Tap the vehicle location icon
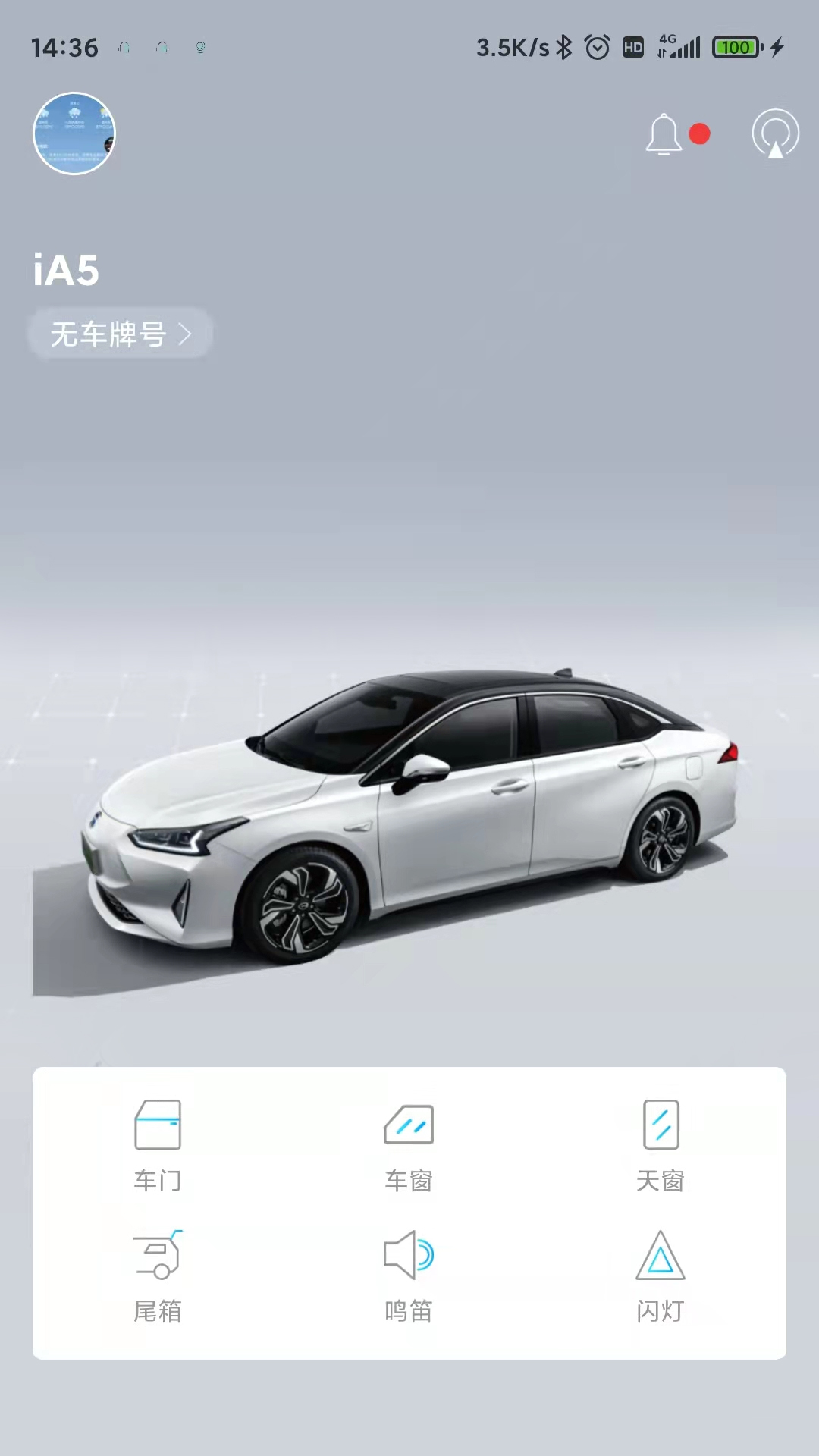 coord(775,134)
